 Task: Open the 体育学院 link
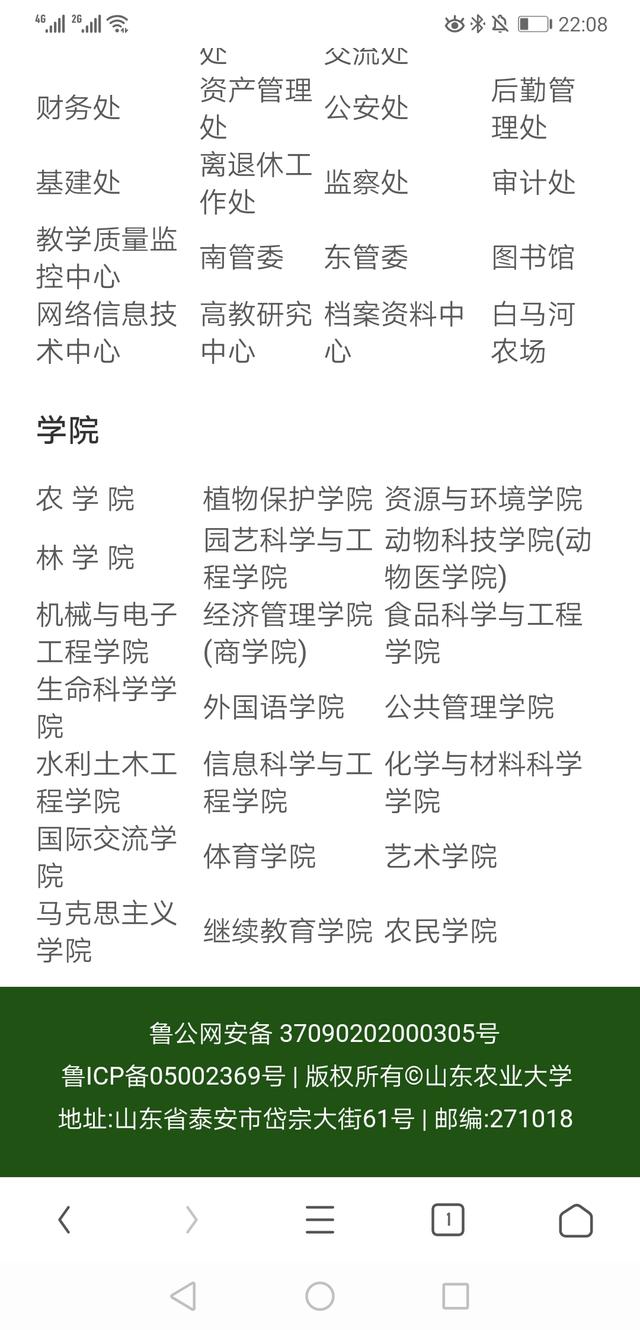(x=260, y=856)
